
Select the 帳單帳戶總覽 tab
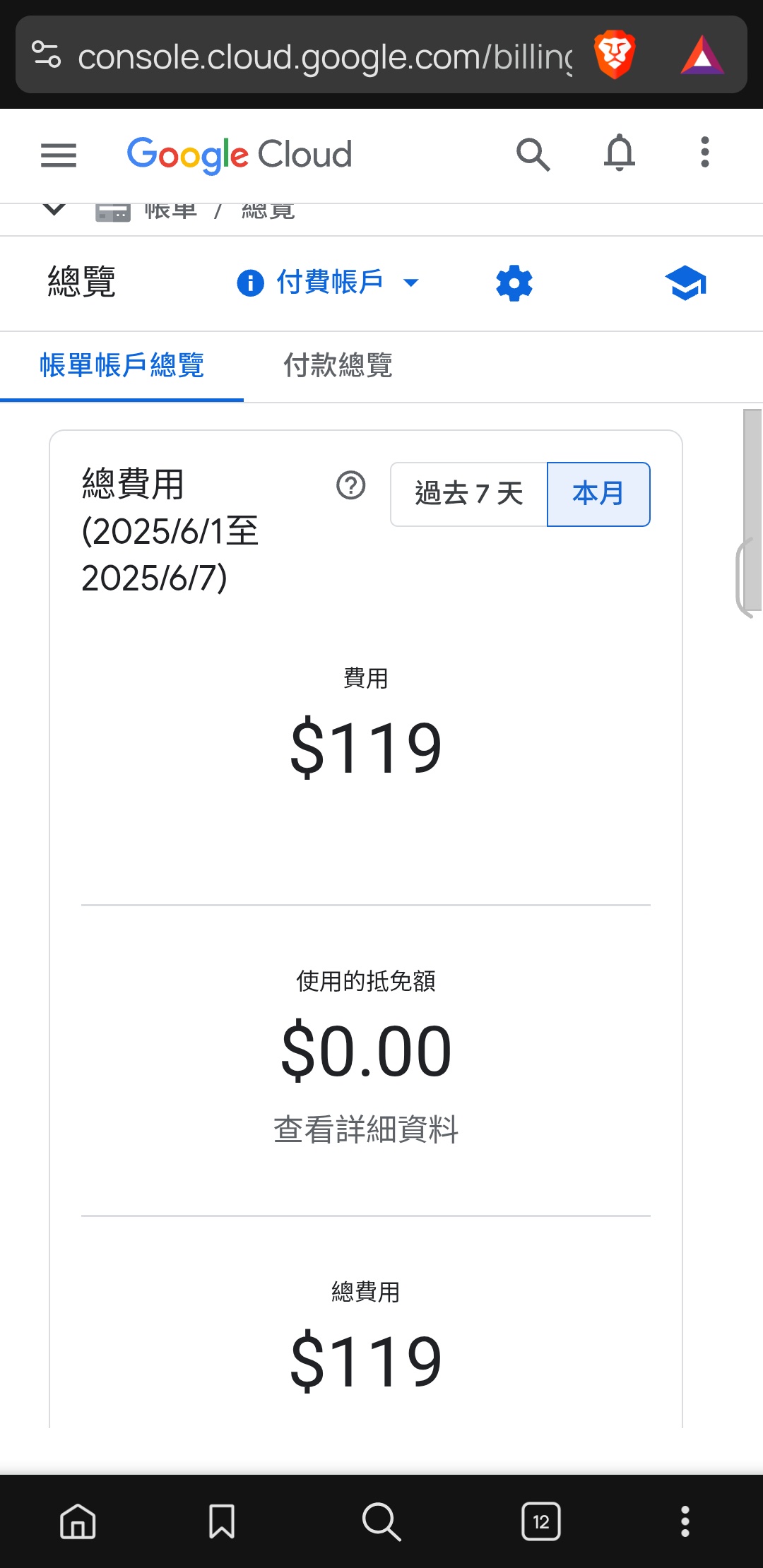click(x=122, y=366)
